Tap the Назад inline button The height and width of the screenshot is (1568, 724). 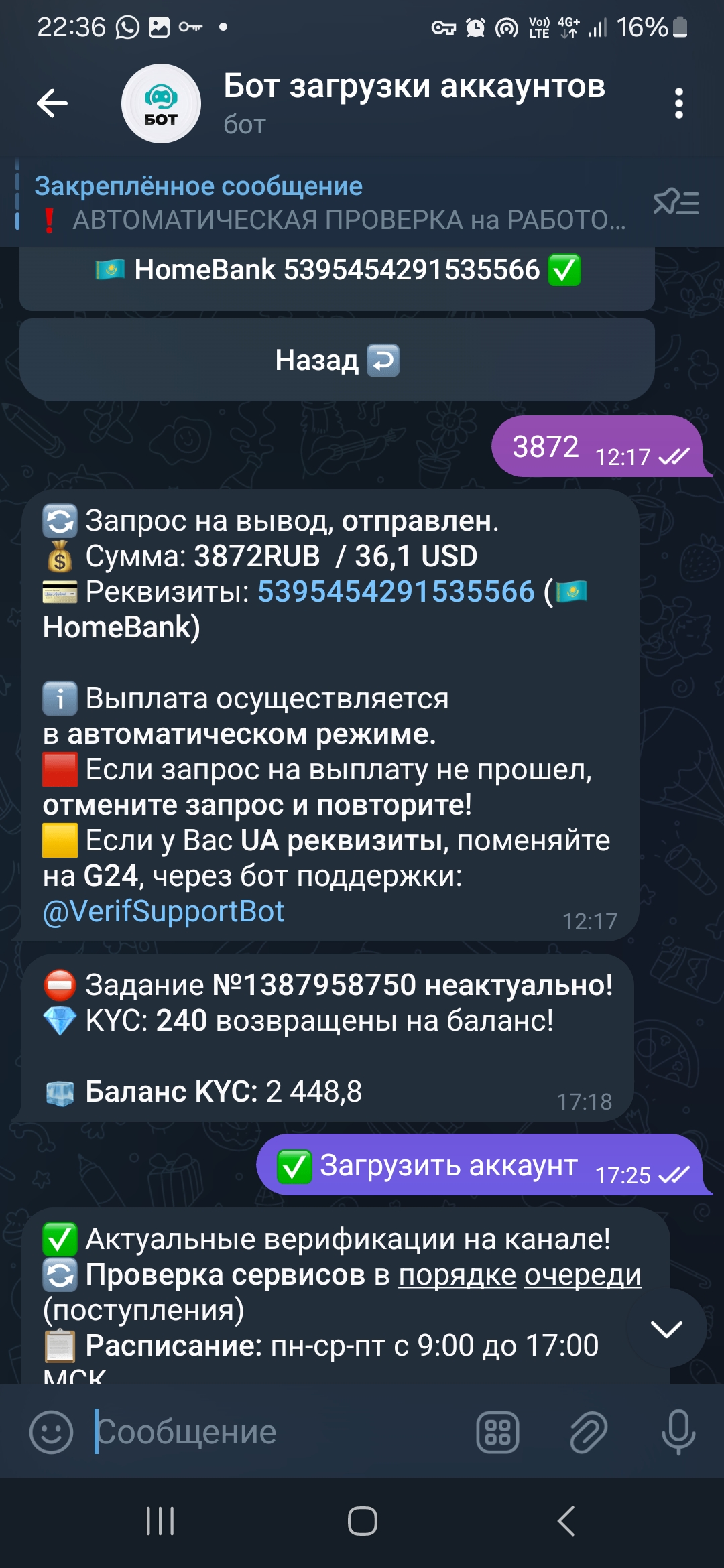click(337, 361)
